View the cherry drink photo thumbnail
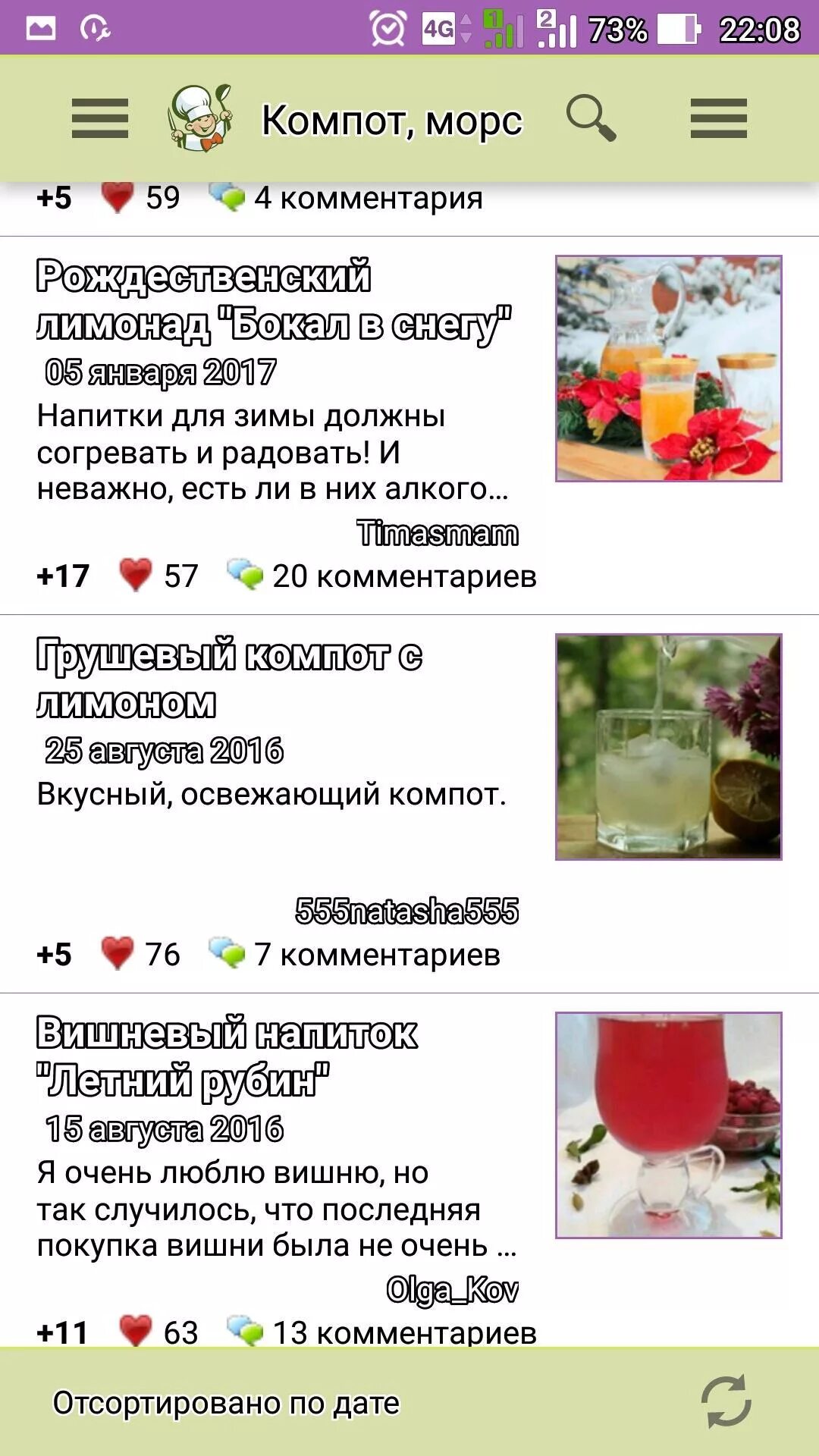The height and width of the screenshot is (1456, 819). coord(668,1125)
